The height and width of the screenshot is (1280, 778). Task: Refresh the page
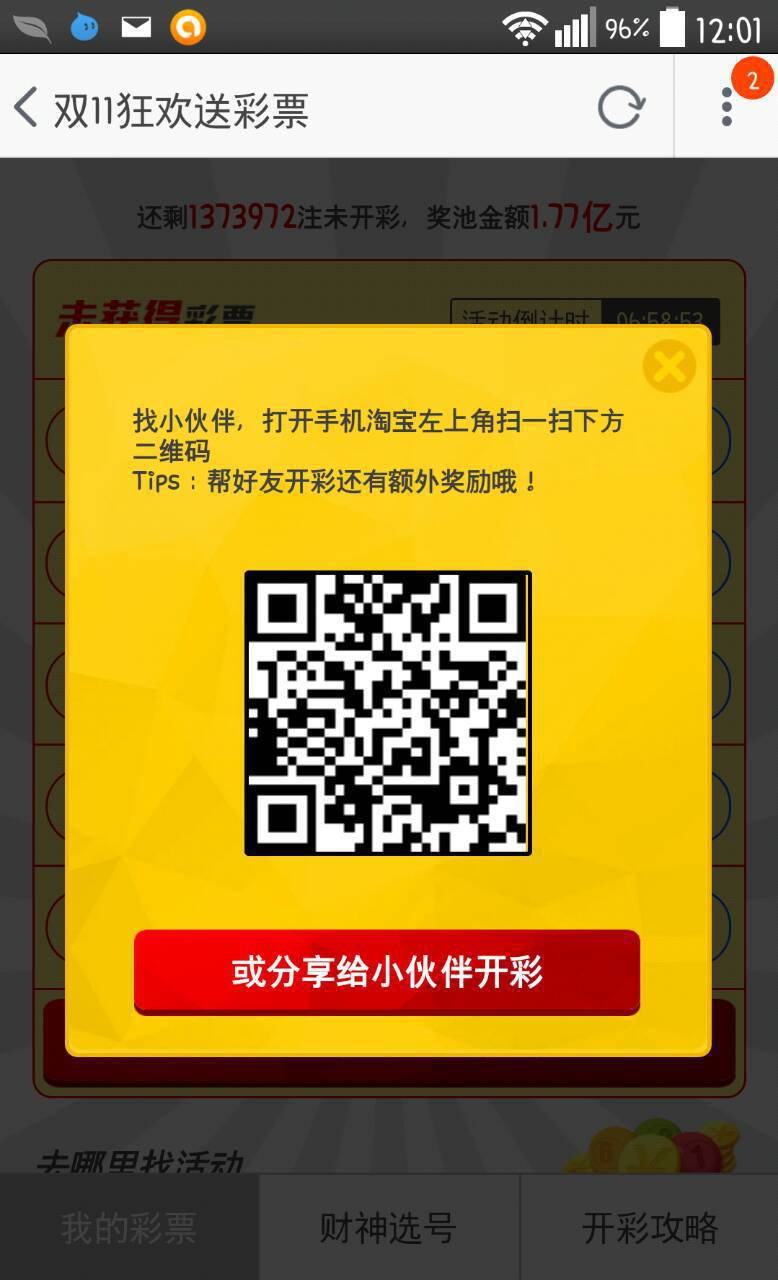point(620,107)
